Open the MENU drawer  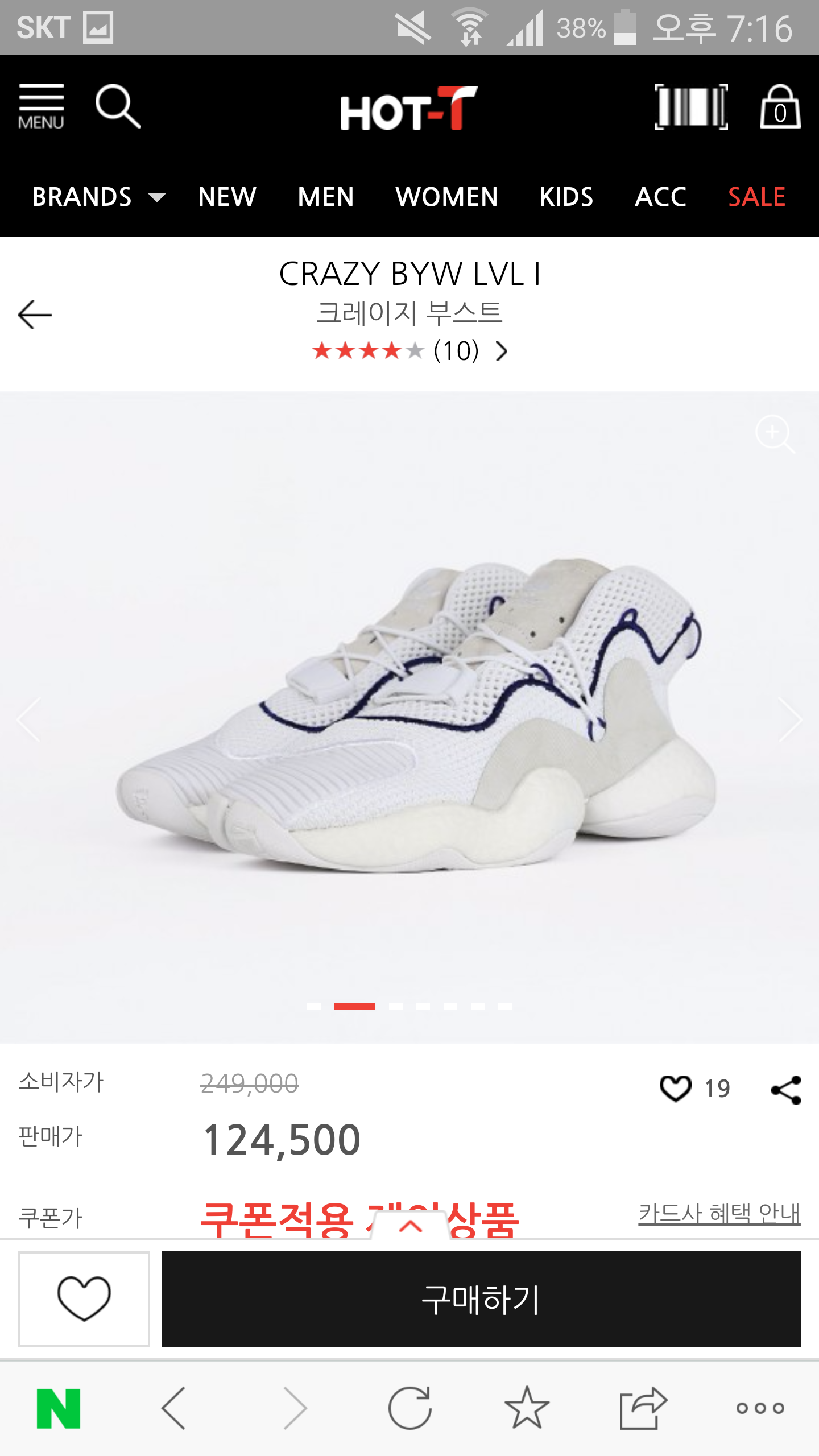tap(41, 107)
